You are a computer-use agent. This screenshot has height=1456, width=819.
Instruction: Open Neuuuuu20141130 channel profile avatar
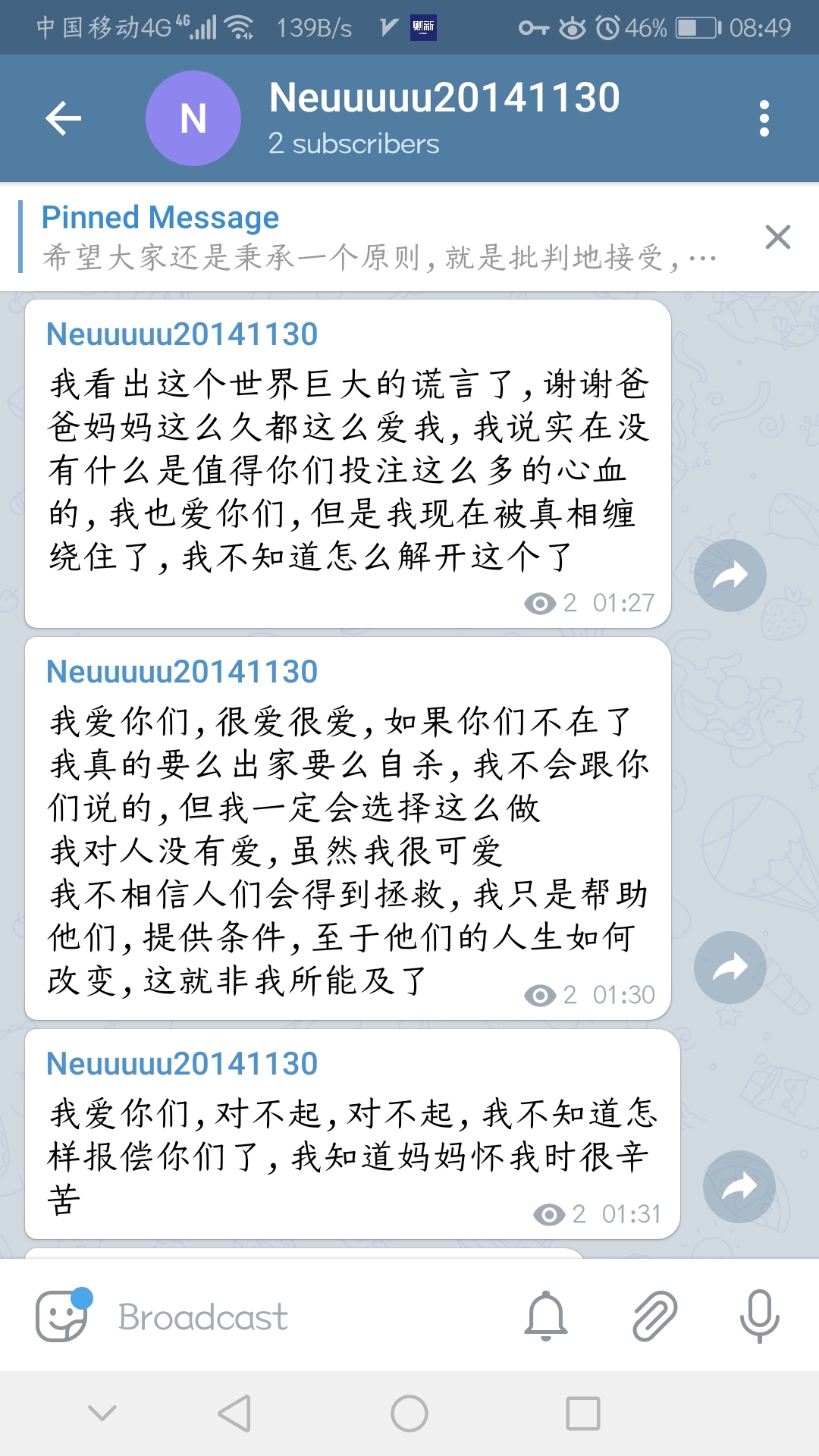[x=193, y=118]
